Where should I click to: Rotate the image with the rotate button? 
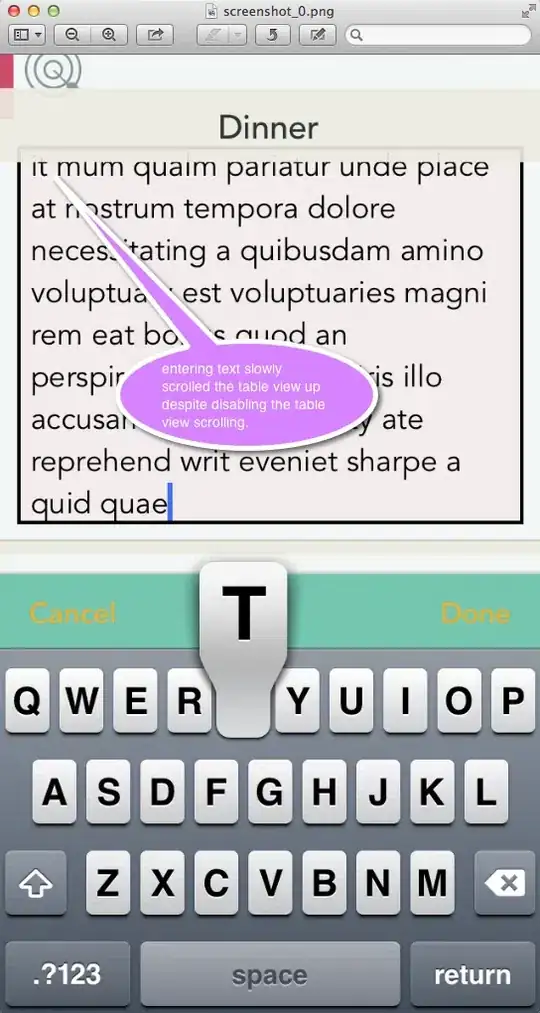(x=273, y=35)
